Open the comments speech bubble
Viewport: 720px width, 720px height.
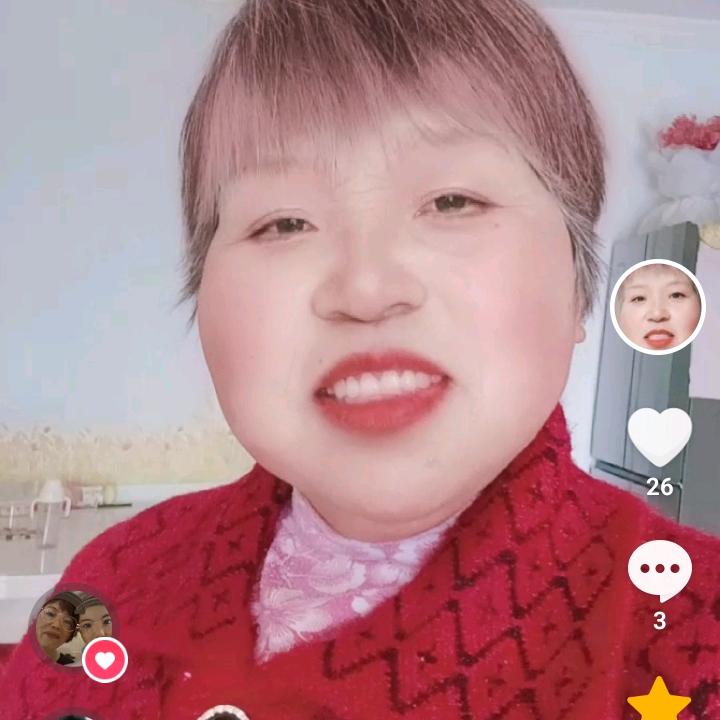coord(659,569)
